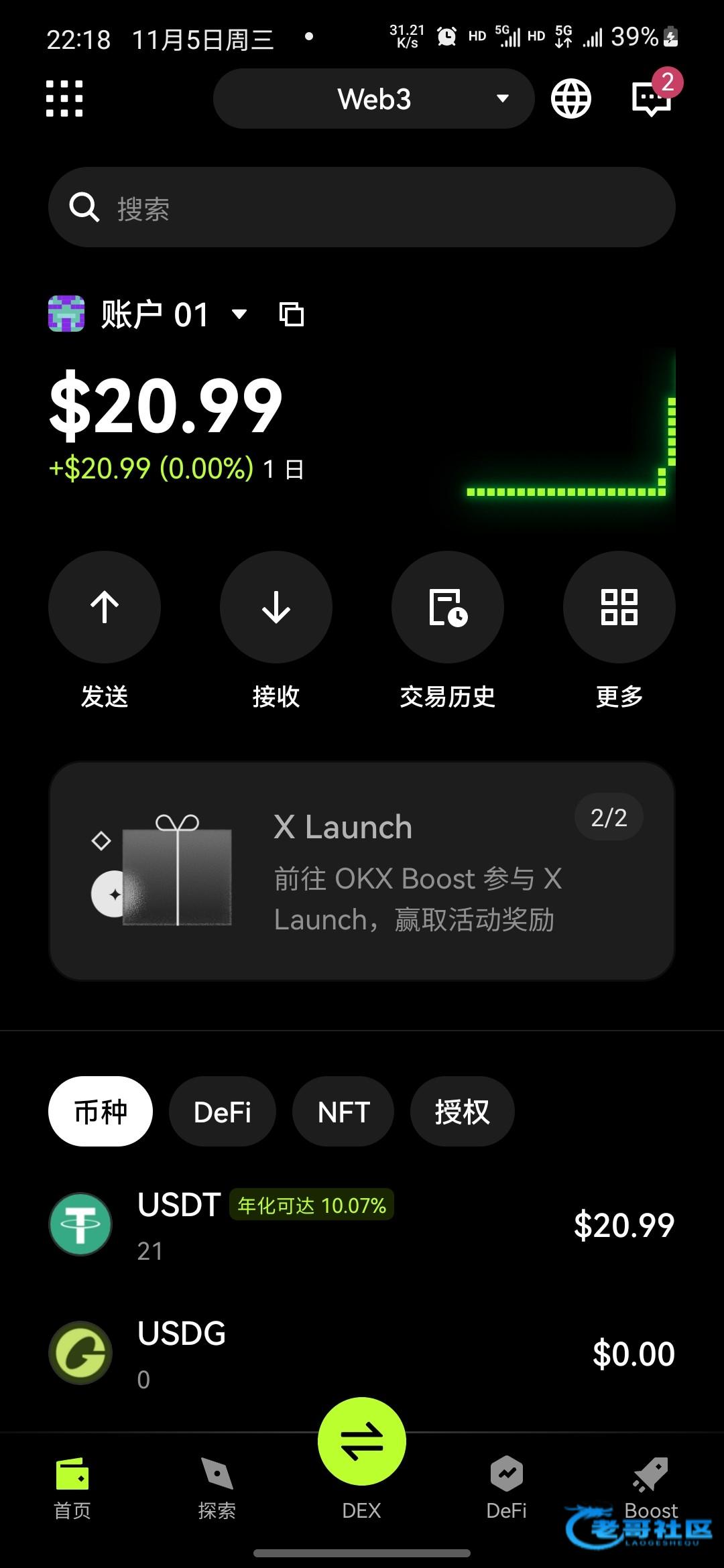This screenshot has width=724, height=1568.
Task: Open the USDT token row
Action: pyautogui.click(x=362, y=1225)
